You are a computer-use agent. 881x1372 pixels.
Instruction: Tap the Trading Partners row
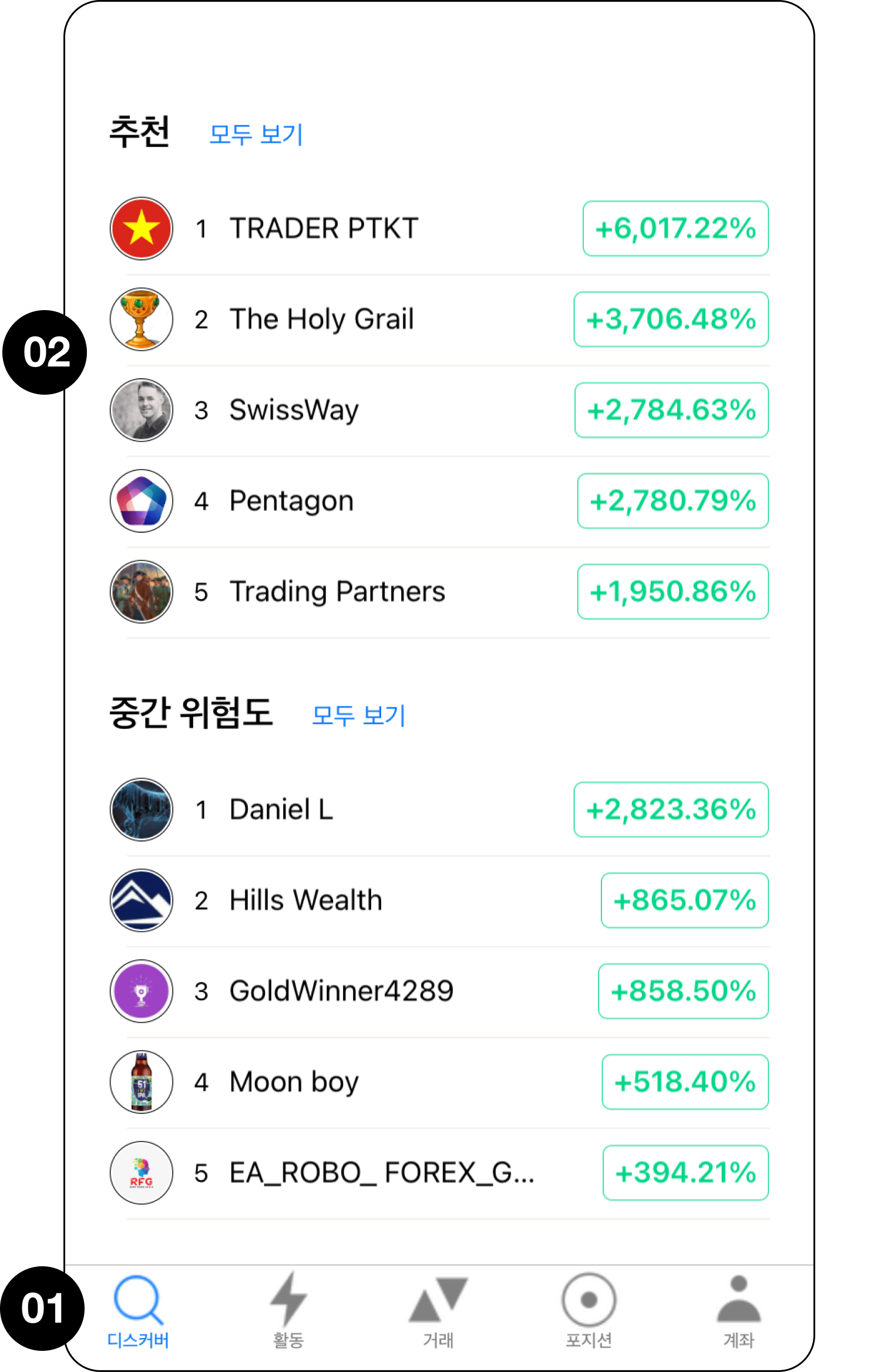coord(337,591)
